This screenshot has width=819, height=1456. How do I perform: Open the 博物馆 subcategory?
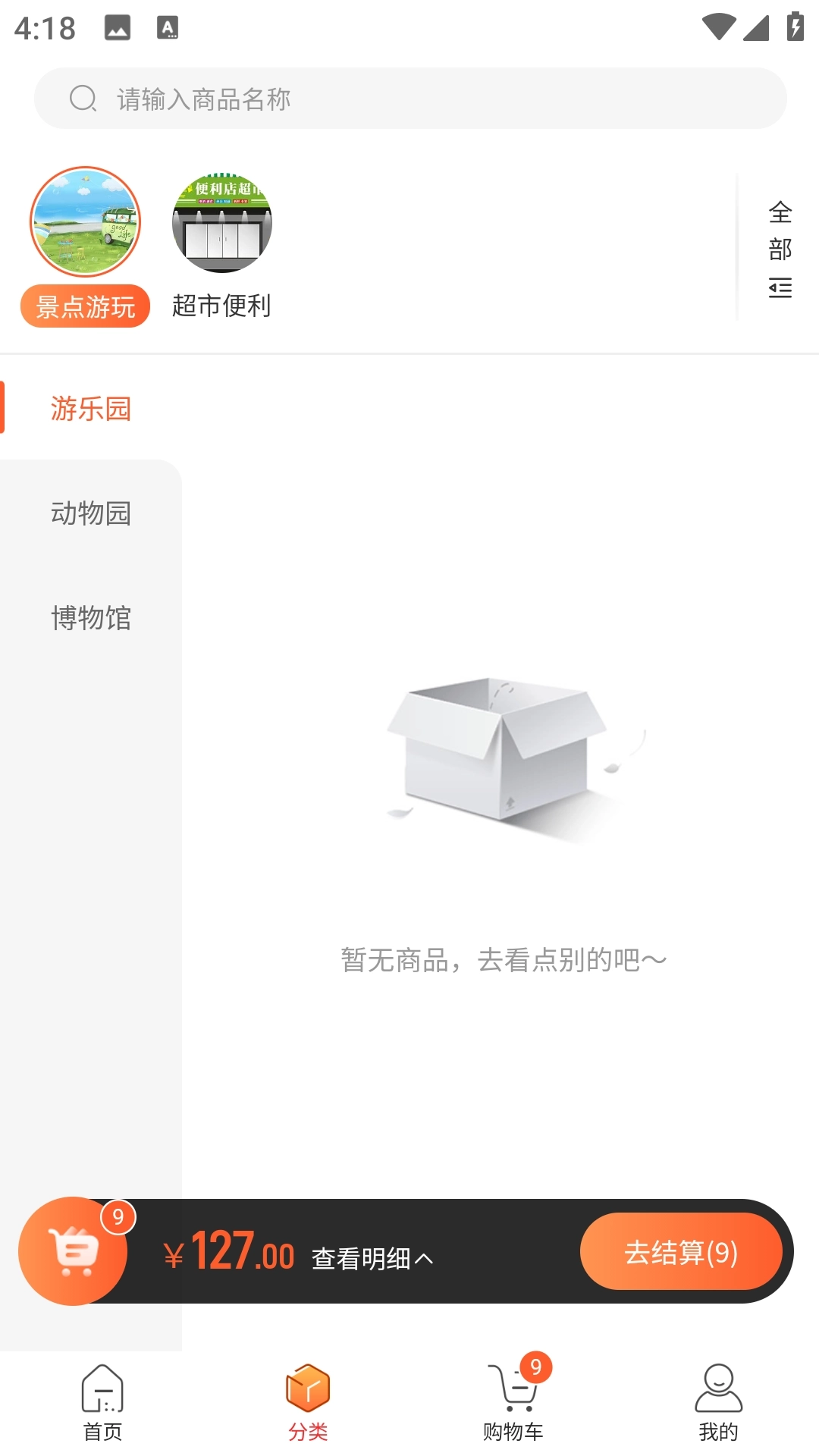click(x=91, y=618)
